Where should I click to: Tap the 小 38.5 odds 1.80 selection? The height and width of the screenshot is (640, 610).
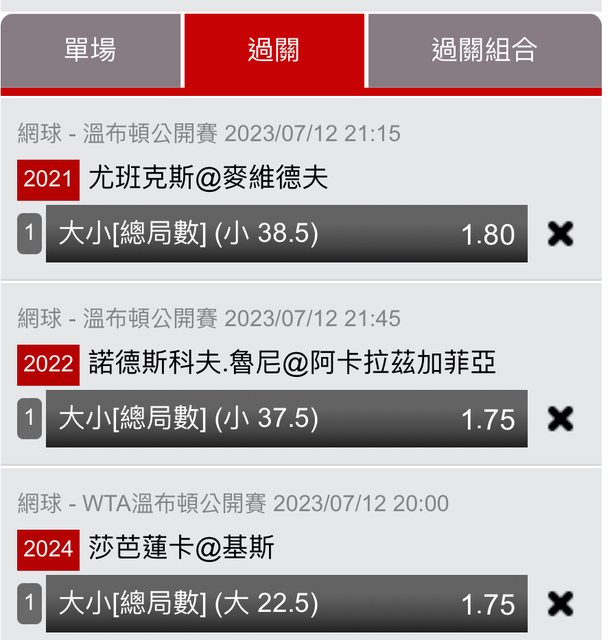pyautogui.click(x=286, y=234)
